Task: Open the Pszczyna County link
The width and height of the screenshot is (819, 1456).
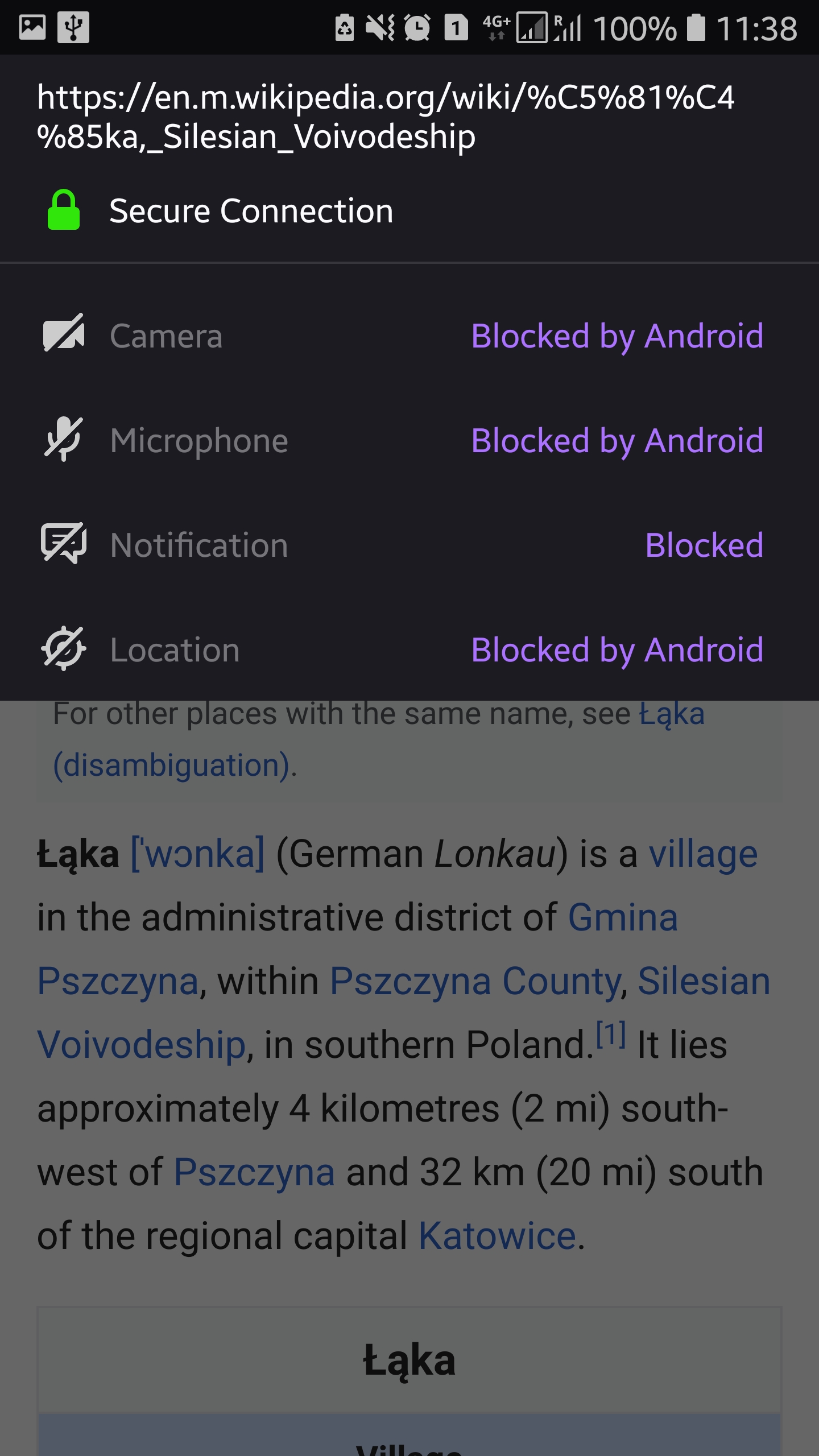Action: (475, 981)
